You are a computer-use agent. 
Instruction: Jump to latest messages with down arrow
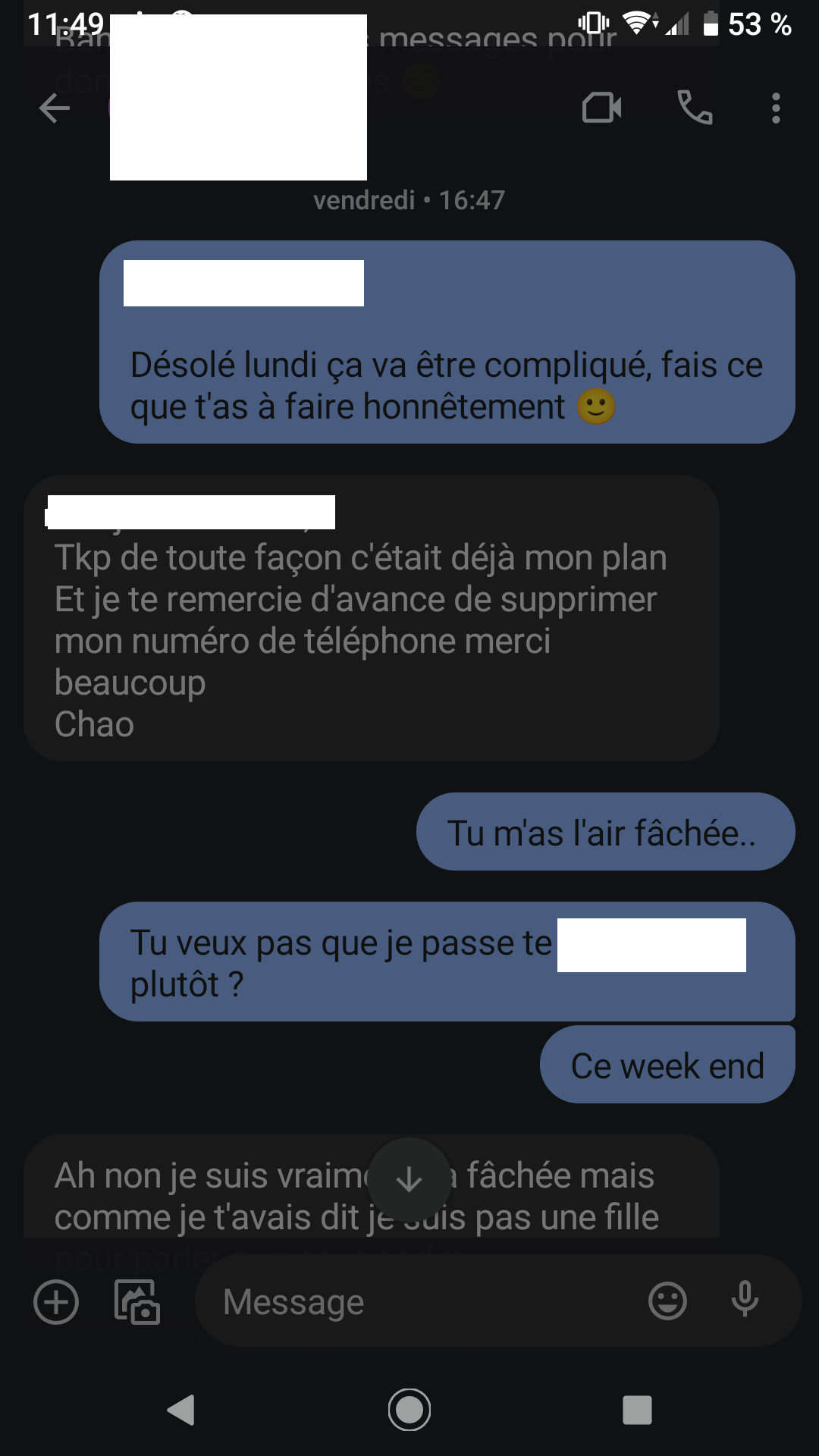click(409, 1179)
